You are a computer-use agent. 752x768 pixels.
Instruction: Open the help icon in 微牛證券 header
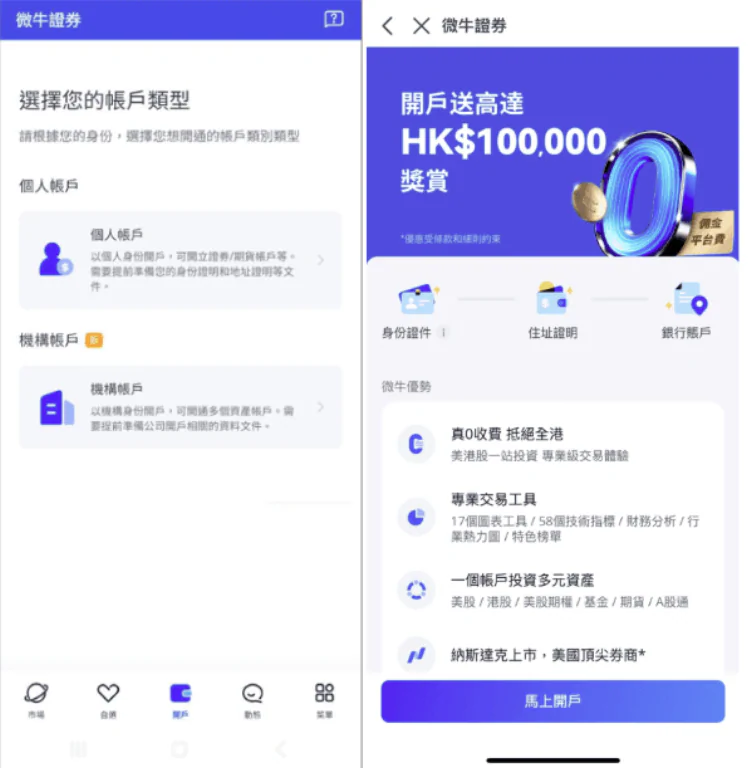[334, 19]
